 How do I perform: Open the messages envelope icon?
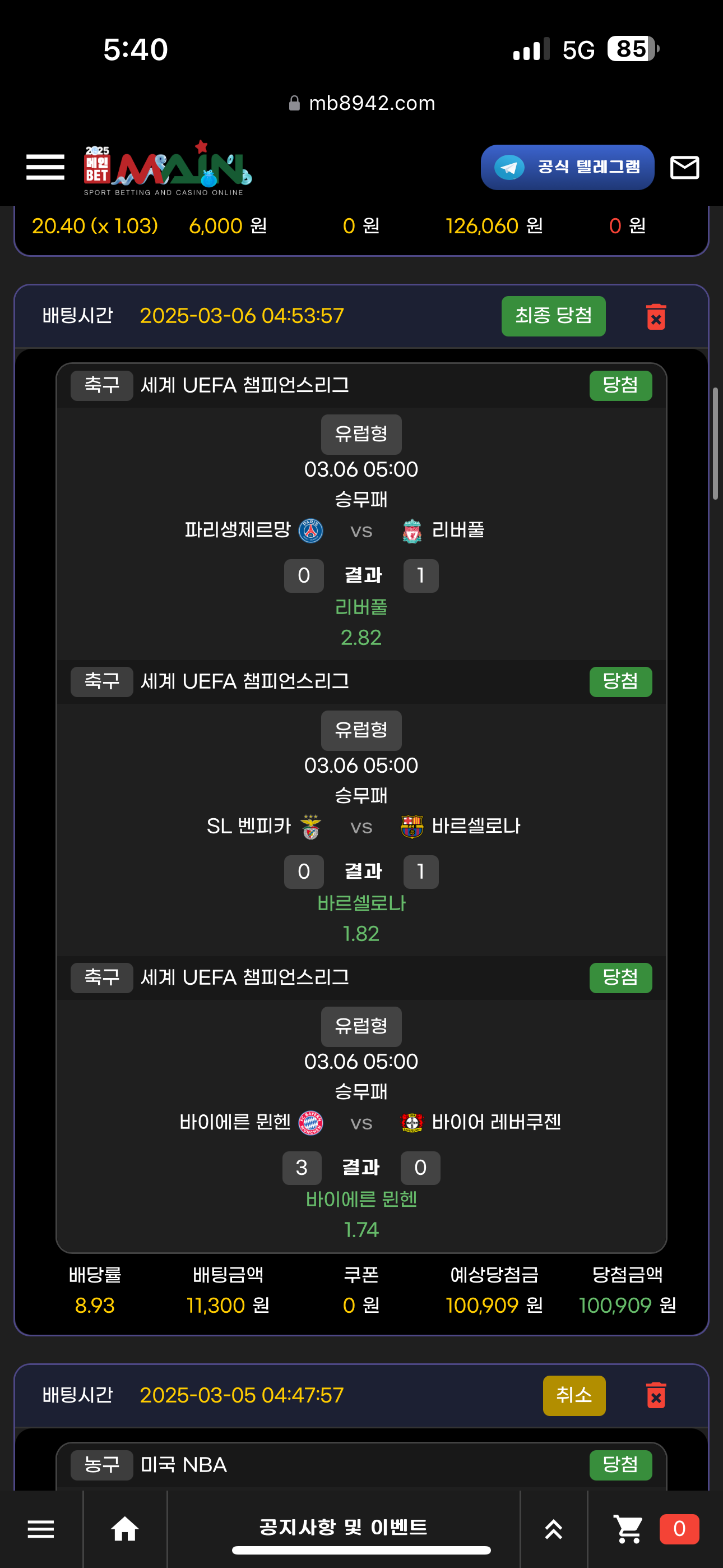(x=684, y=167)
